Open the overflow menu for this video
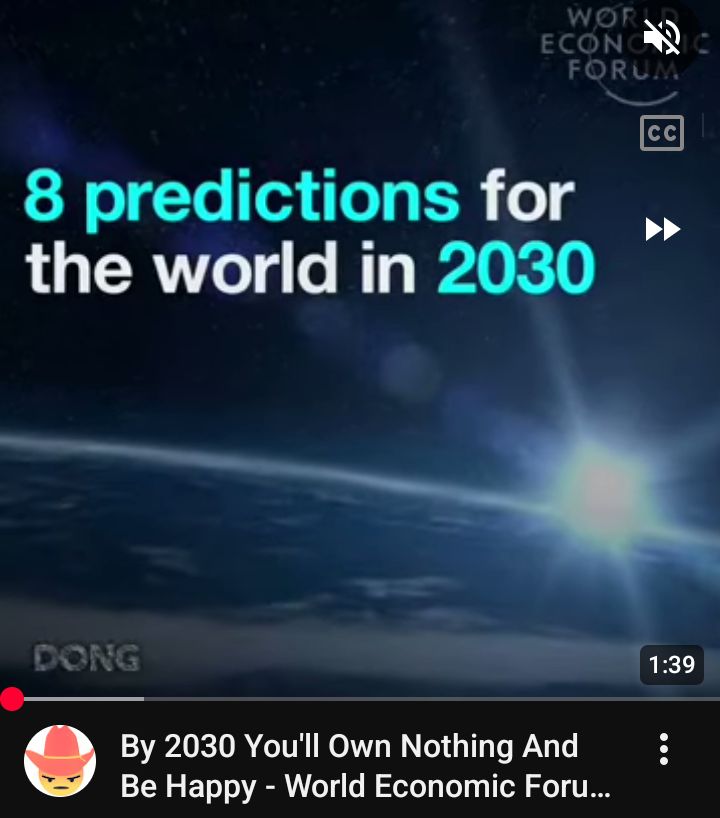 pos(663,749)
